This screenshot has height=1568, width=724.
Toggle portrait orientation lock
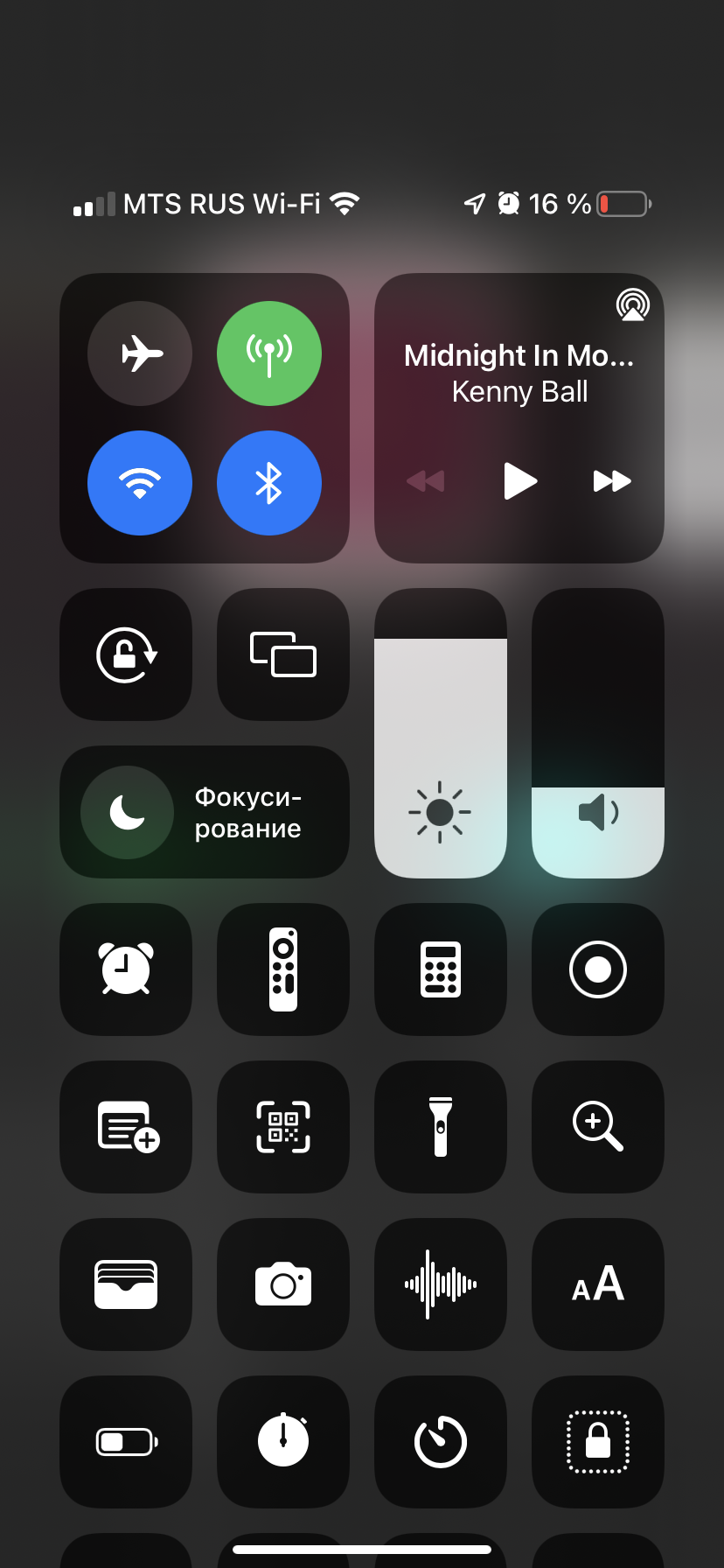[x=126, y=654]
